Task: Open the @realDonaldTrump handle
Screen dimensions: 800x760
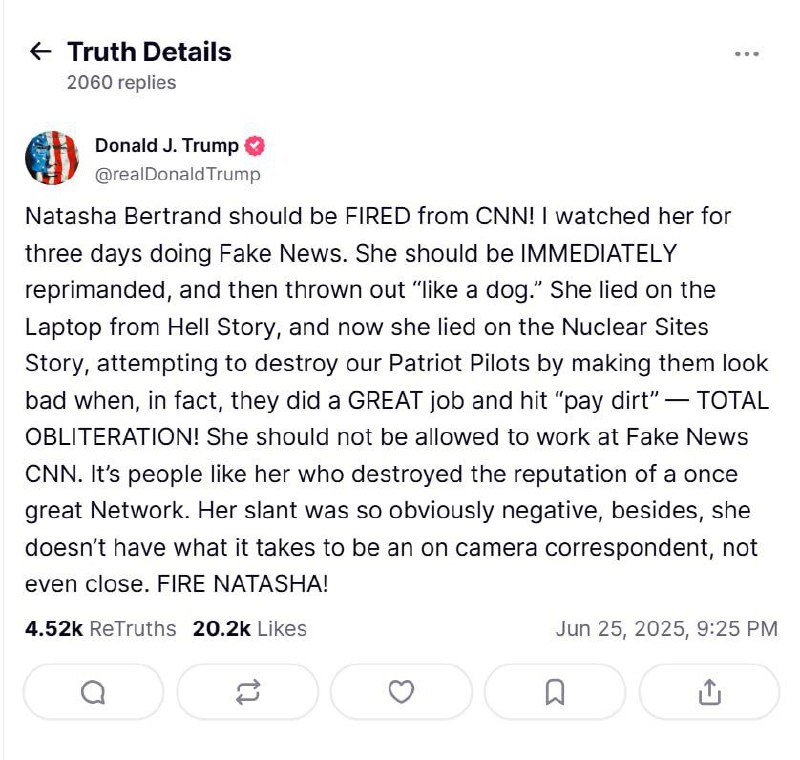Action: point(178,174)
